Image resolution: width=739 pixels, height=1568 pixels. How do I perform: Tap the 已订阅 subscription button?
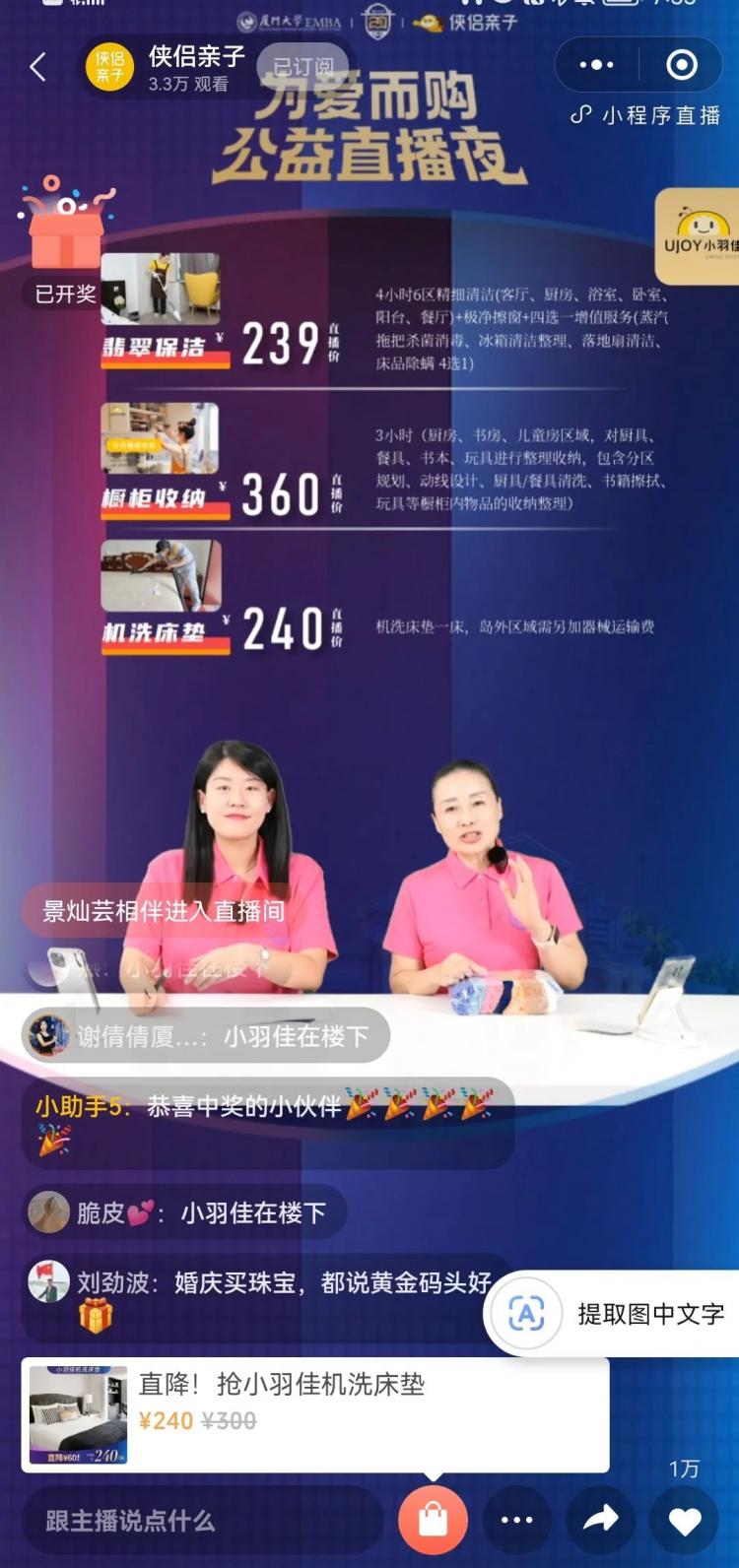(303, 66)
